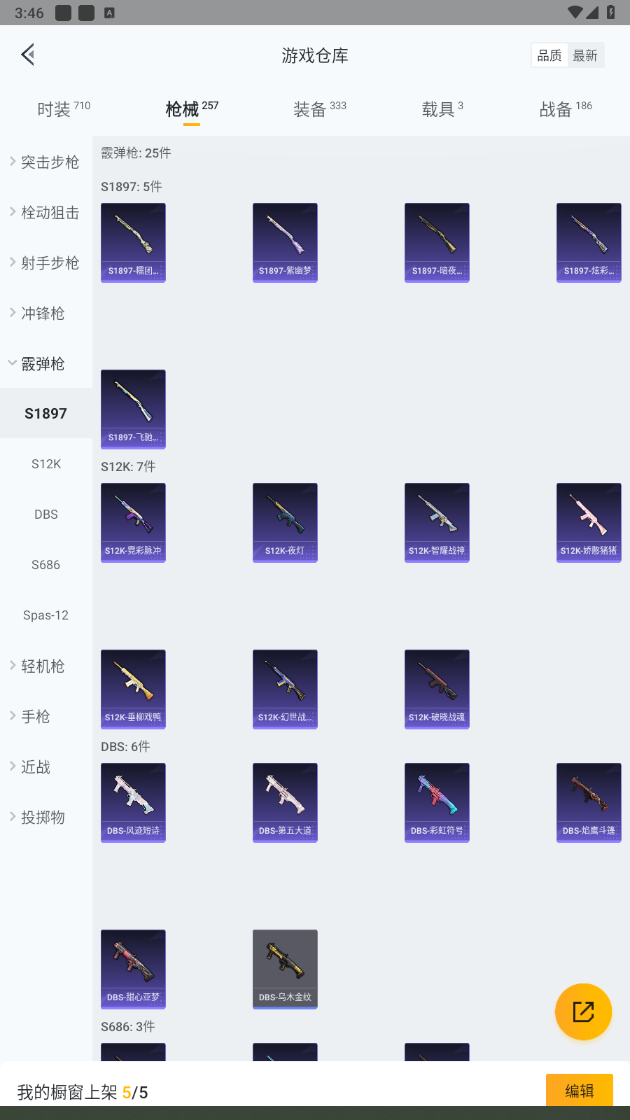The image size is (630, 1120).
Task: Tap the orange floating share button
Action: (x=584, y=1011)
